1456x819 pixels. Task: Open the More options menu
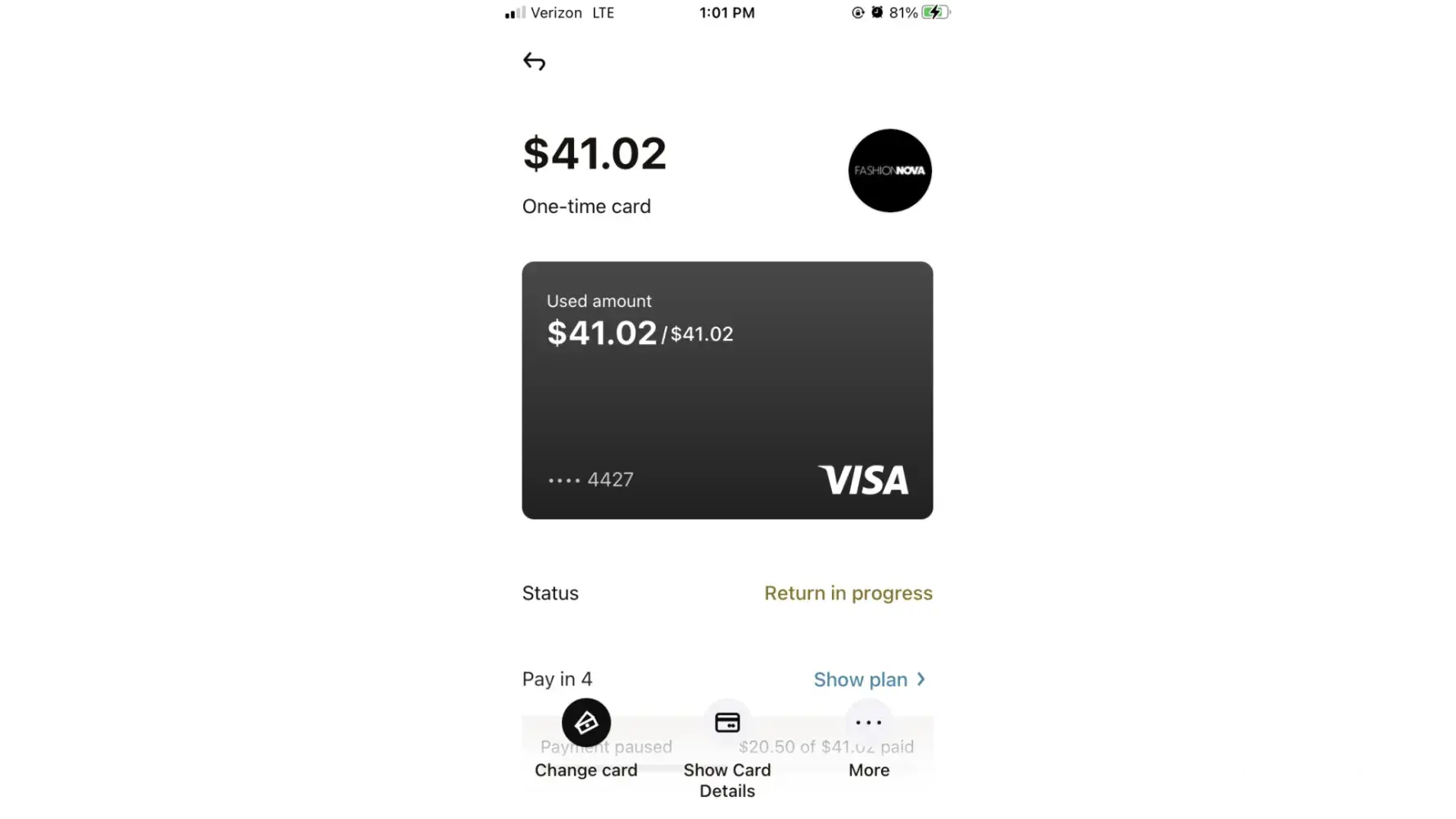coord(869,723)
